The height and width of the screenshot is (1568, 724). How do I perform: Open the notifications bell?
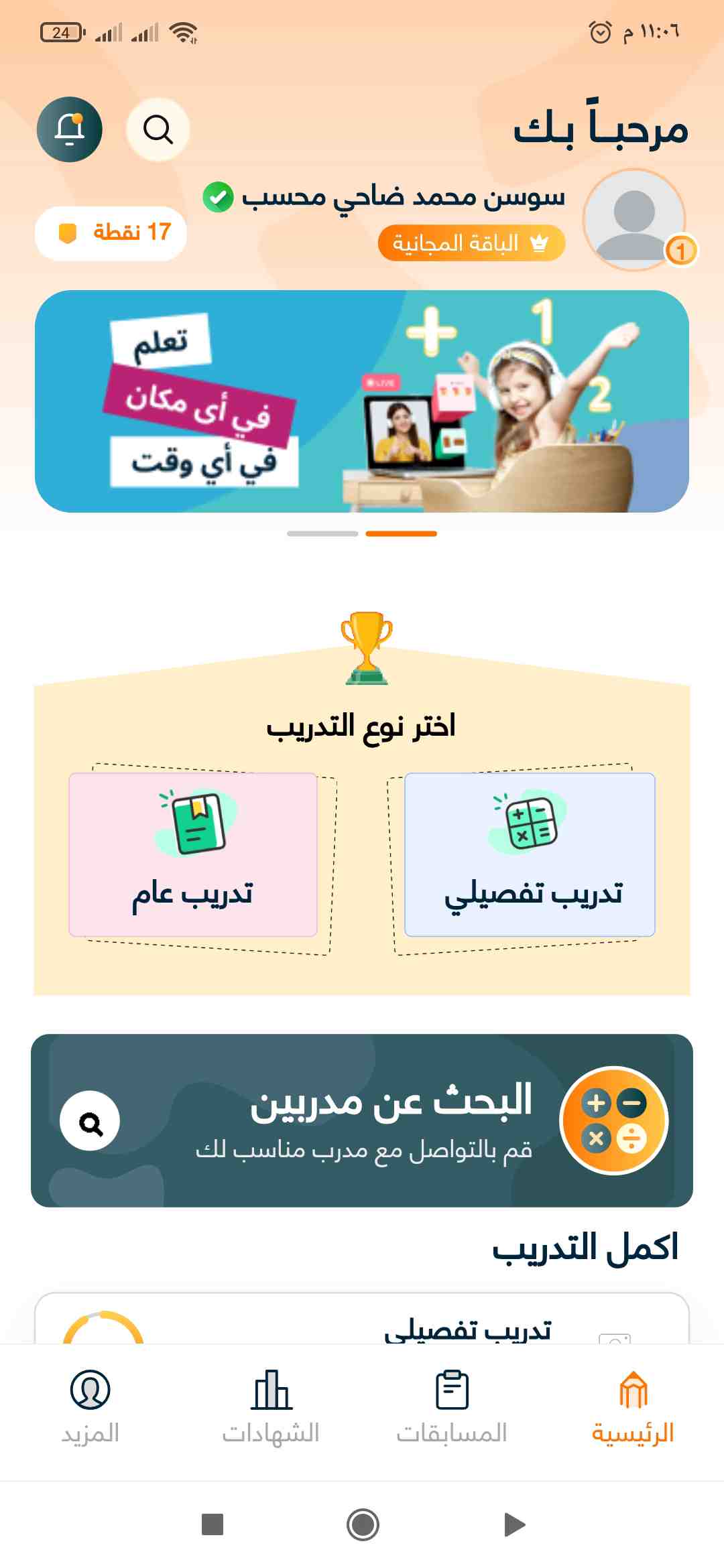(70, 129)
